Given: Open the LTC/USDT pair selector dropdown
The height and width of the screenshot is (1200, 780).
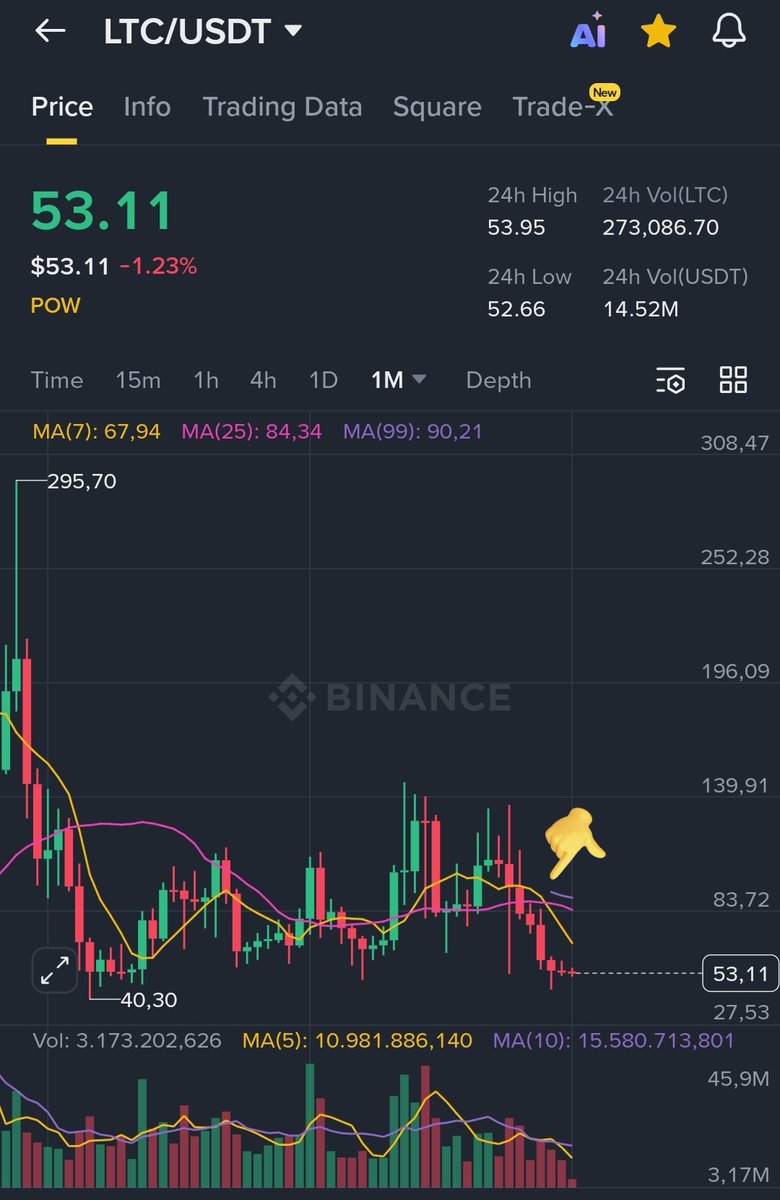Looking at the screenshot, I should pyautogui.click(x=292, y=31).
